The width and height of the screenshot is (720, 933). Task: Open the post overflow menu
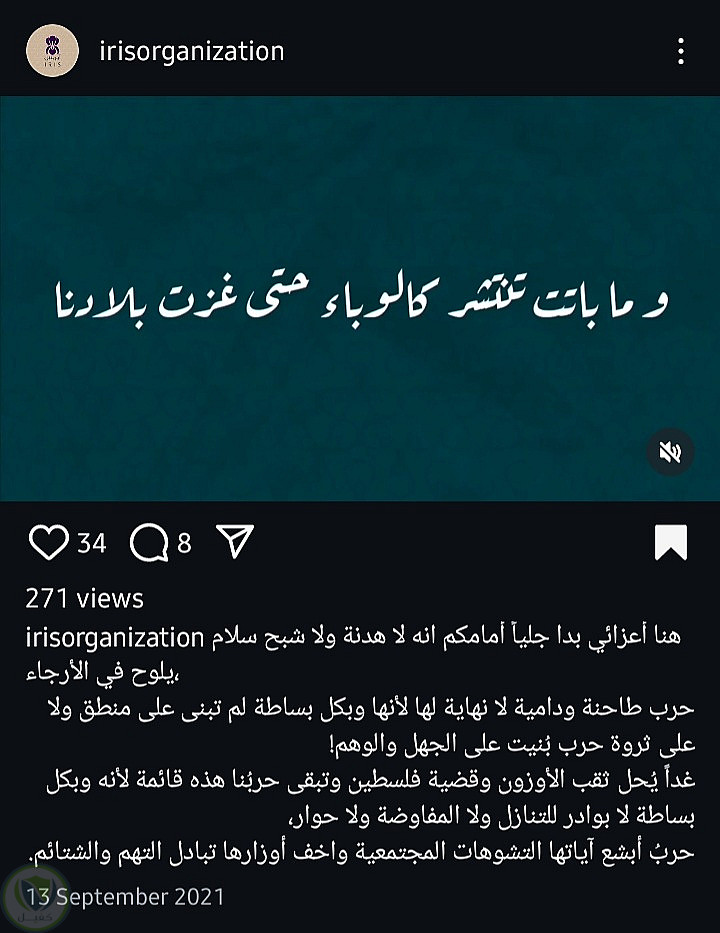[x=680, y=51]
